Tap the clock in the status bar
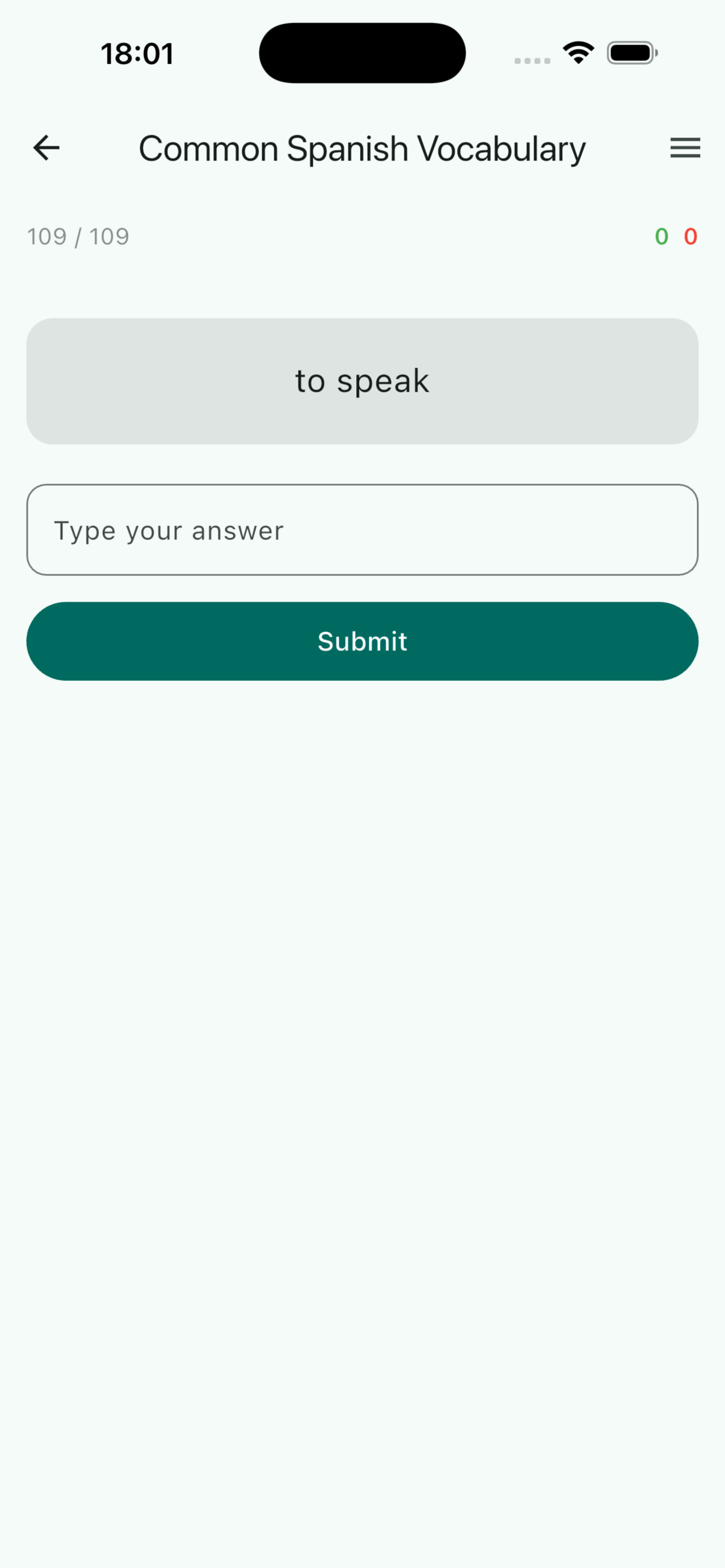The width and height of the screenshot is (725, 1568). point(136,53)
